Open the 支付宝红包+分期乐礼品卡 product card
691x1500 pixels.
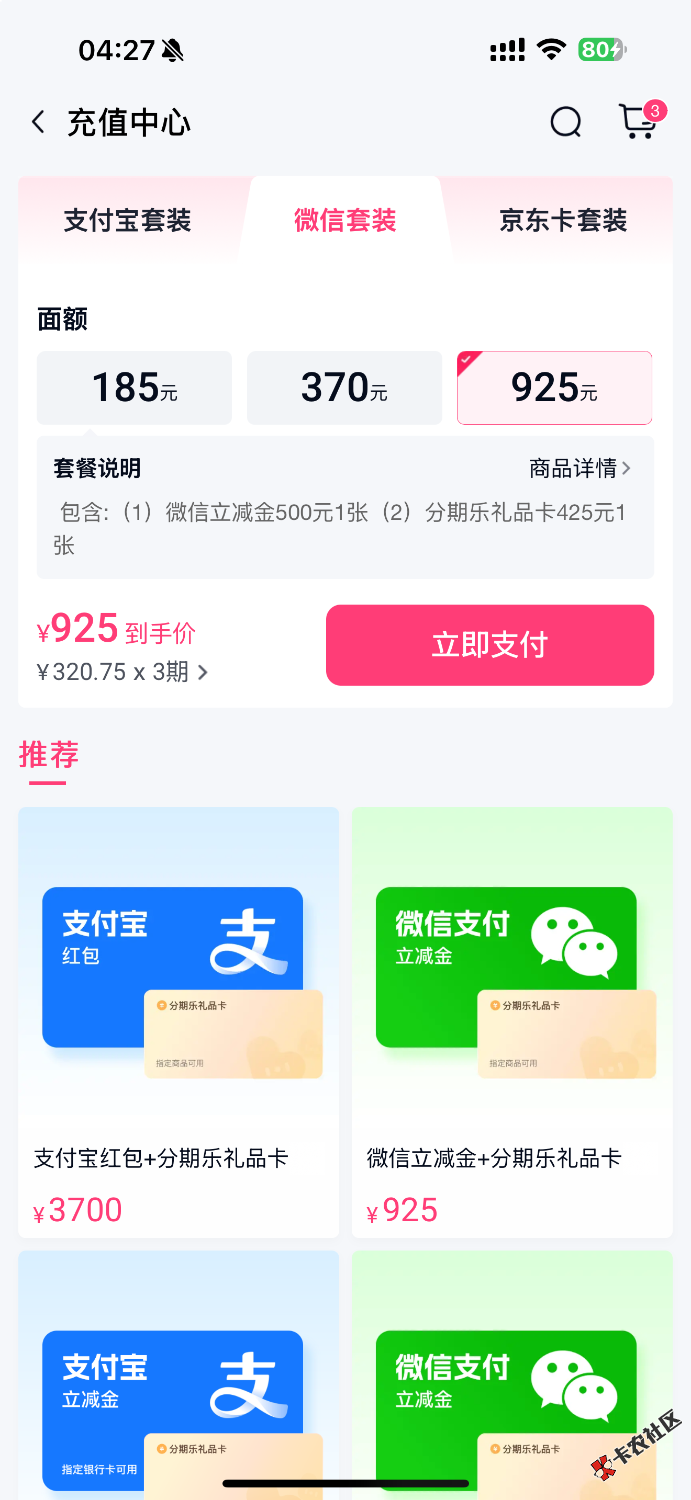pyautogui.click(x=178, y=1020)
